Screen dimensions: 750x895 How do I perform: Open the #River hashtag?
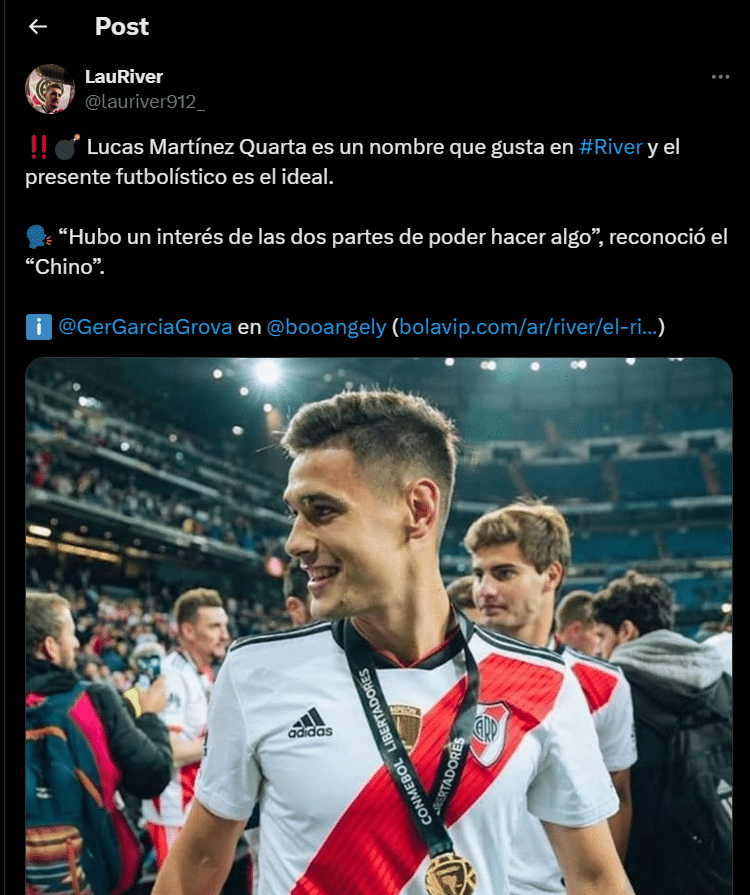(x=610, y=147)
